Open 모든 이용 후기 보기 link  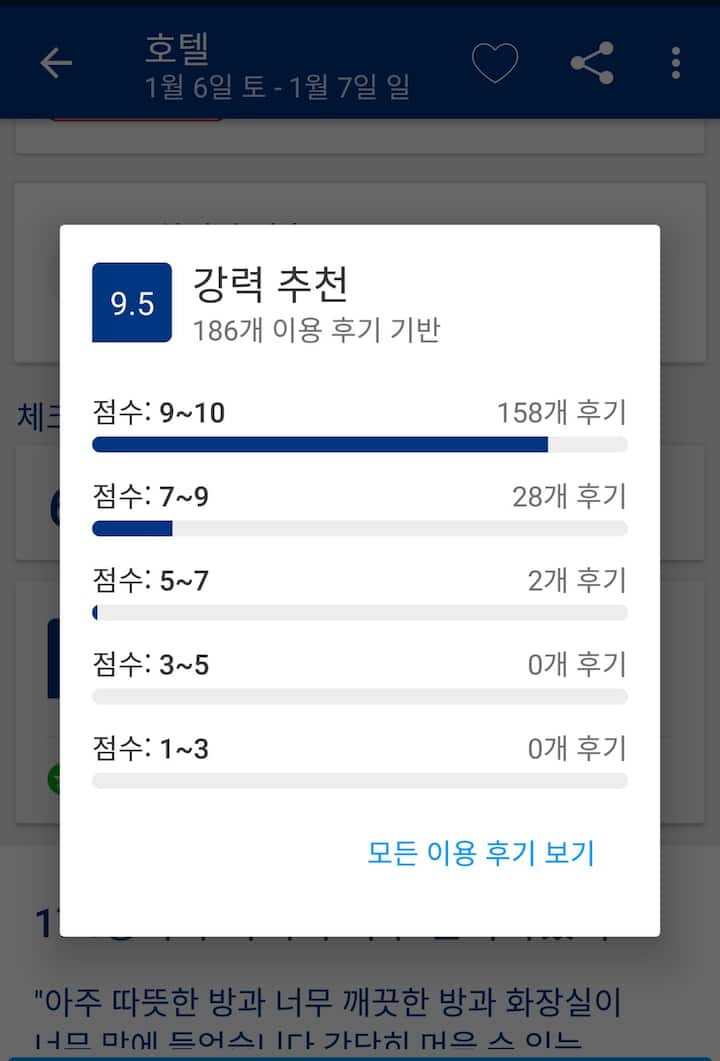pyautogui.click(x=481, y=853)
